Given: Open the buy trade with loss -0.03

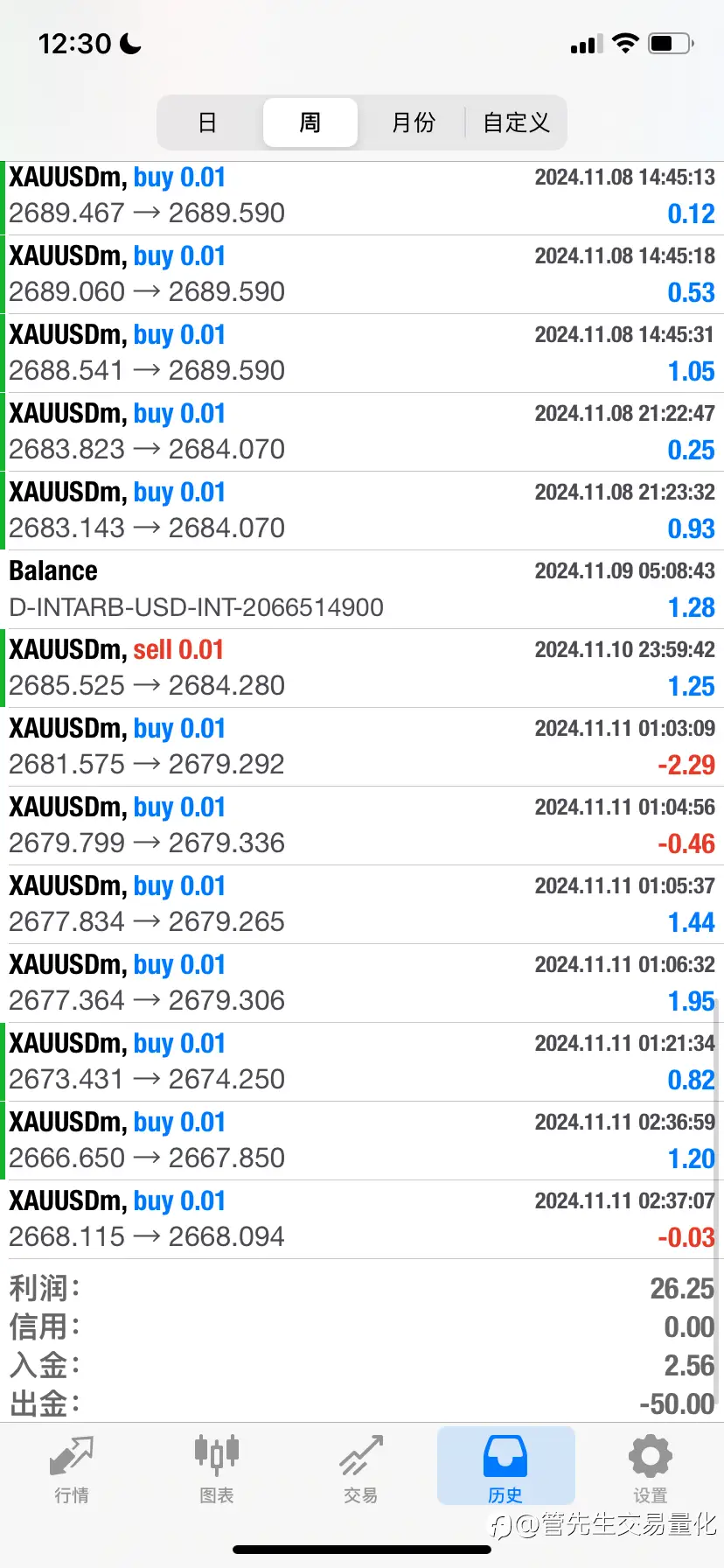Looking at the screenshot, I should 362,1219.
